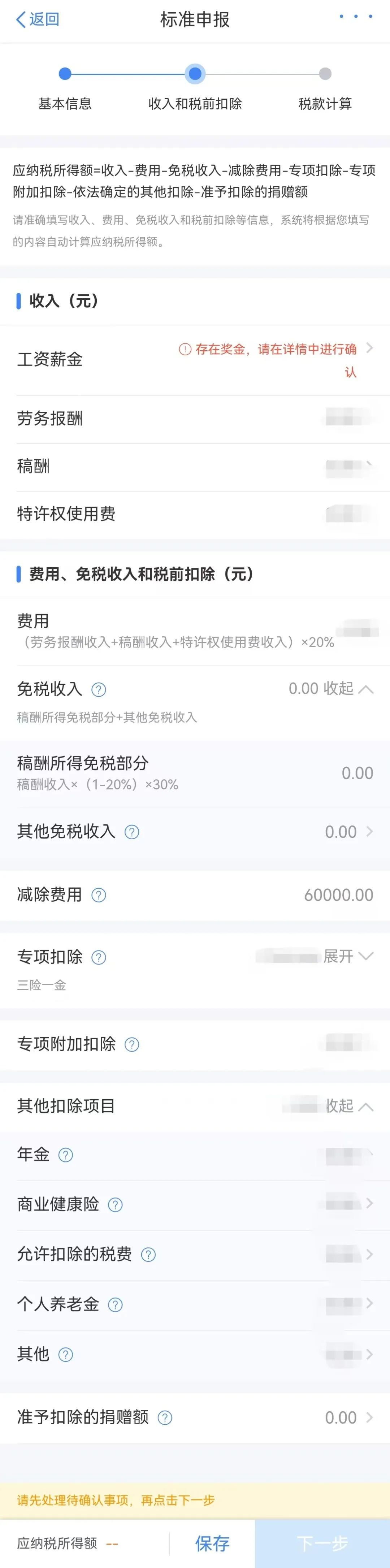This screenshot has height=1568, width=390.
Task: Open the three-dot overflow menu
Action: click(x=355, y=17)
